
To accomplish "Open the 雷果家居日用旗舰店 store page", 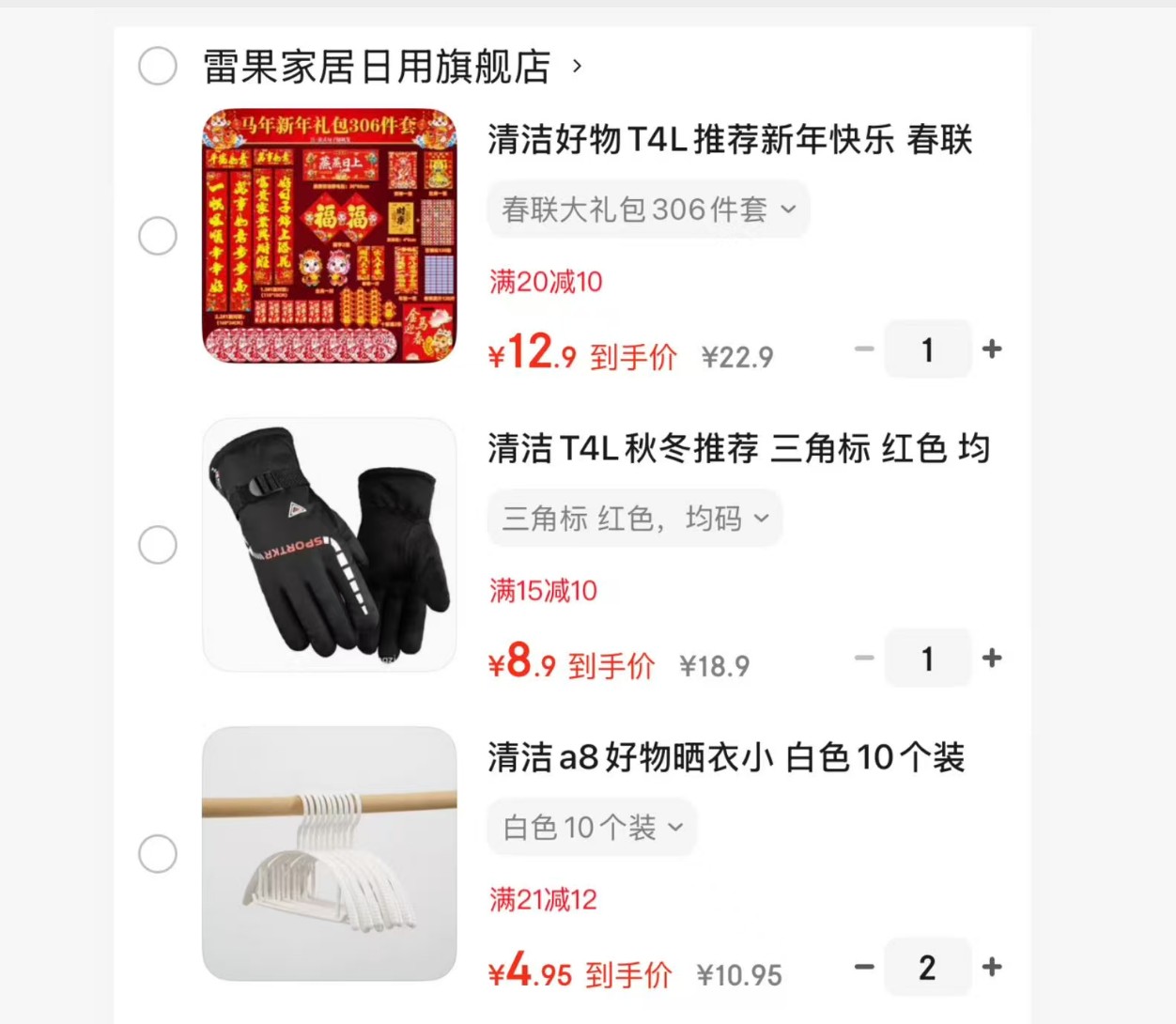I will pos(377,67).
